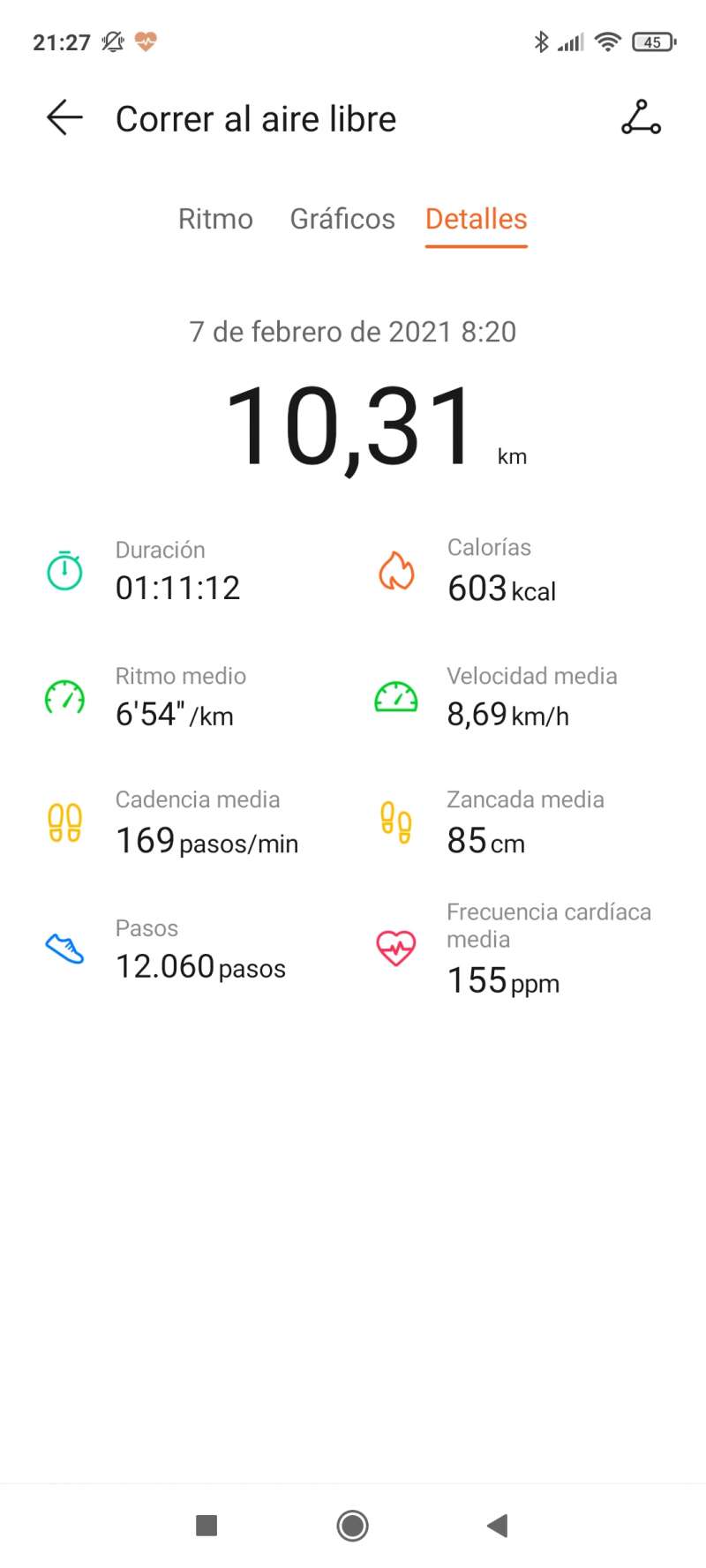This screenshot has height=1568, width=706.
Task: Tap the system back triangle button
Action: point(498,1526)
